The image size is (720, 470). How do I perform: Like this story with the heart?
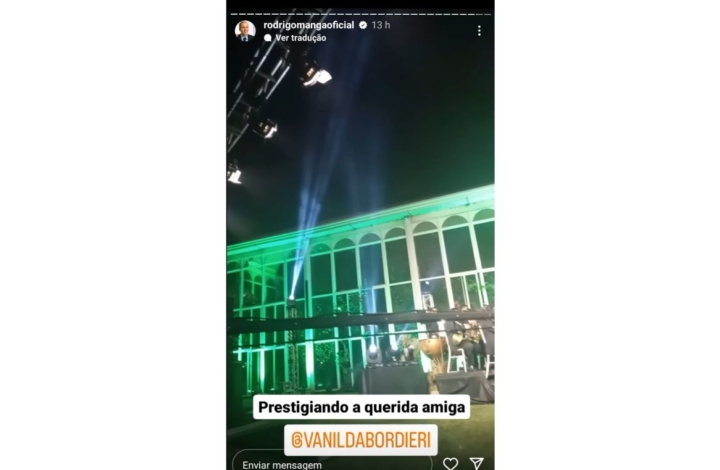(x=451, y=463)
